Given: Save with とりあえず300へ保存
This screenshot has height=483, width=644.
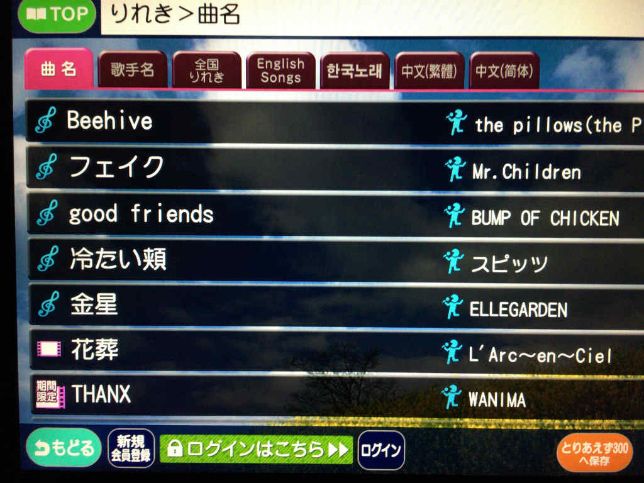Looking at the screenshot, I should pyautogui.click(x=593, y=451).
